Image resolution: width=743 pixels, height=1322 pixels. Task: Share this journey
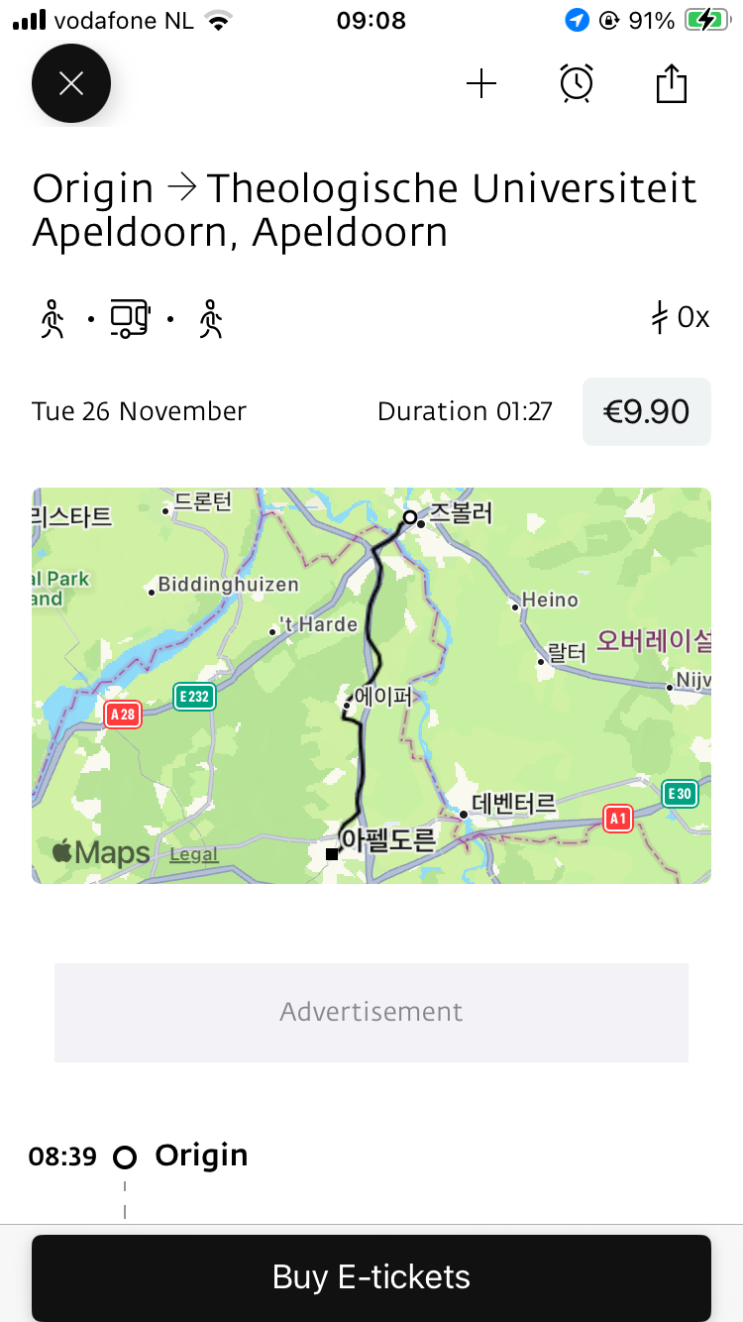pyautogui.click(x=671, y=84)
